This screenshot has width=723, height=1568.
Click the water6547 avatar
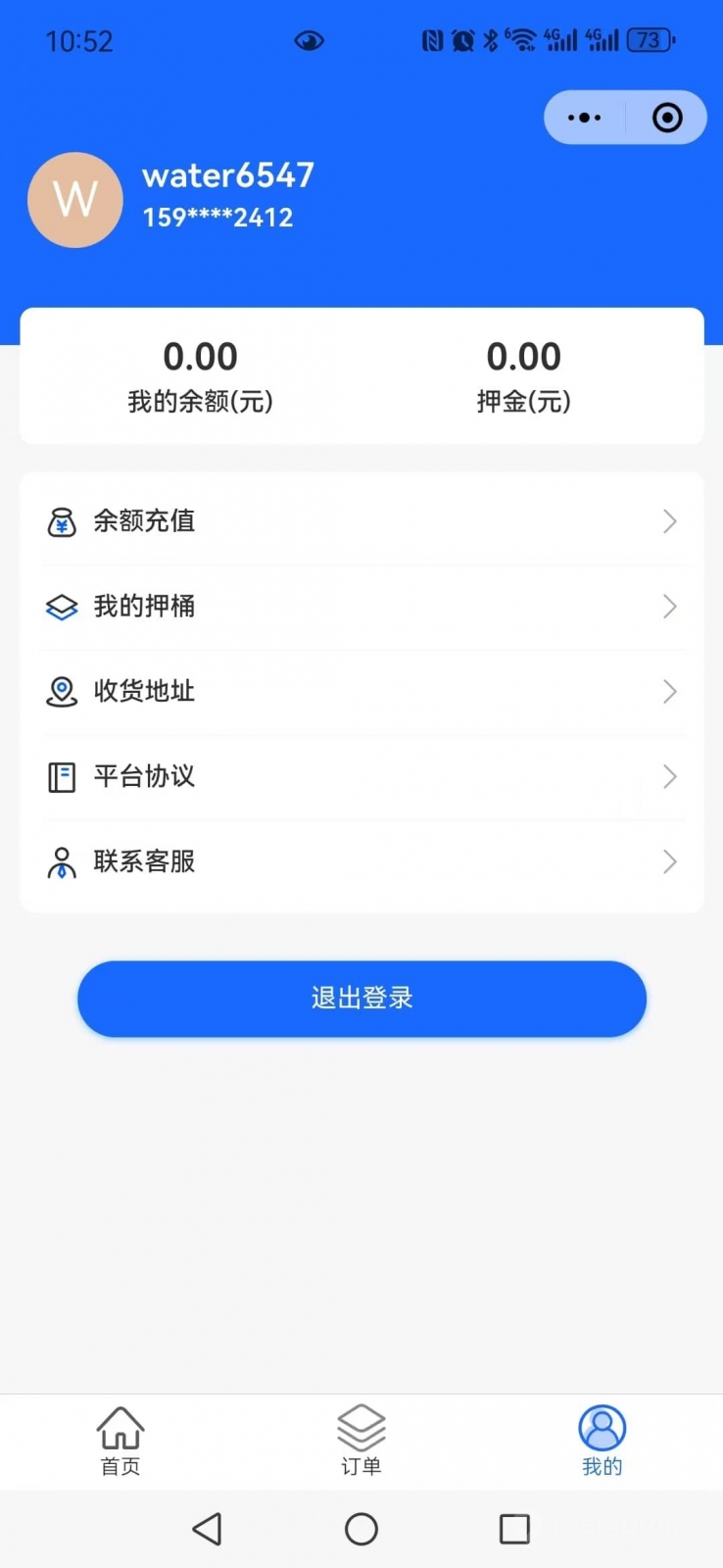click(74, 199)
